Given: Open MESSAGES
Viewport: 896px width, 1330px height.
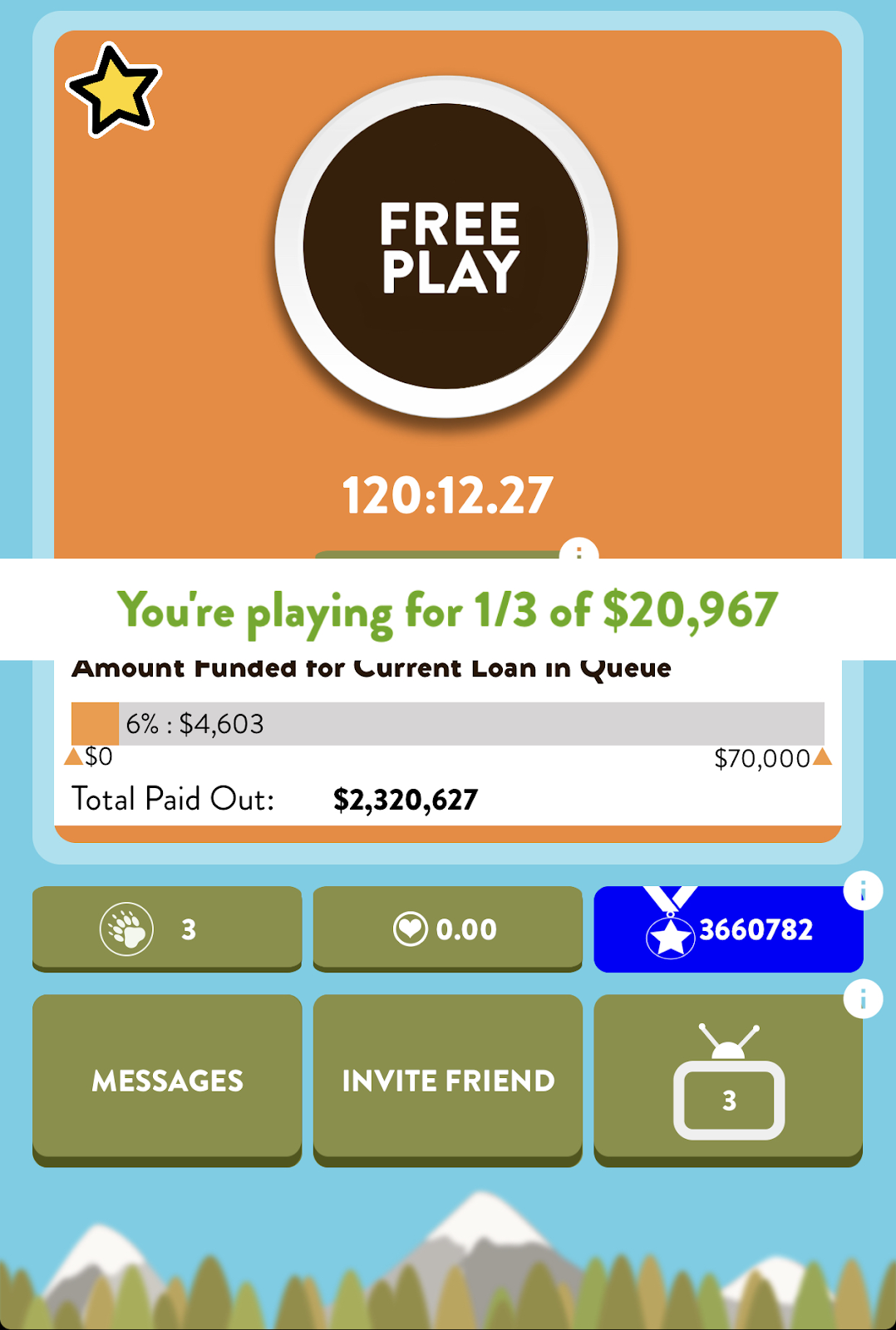Looking at the screenshot, I should pyautogui.click(x=167, y=1080).
